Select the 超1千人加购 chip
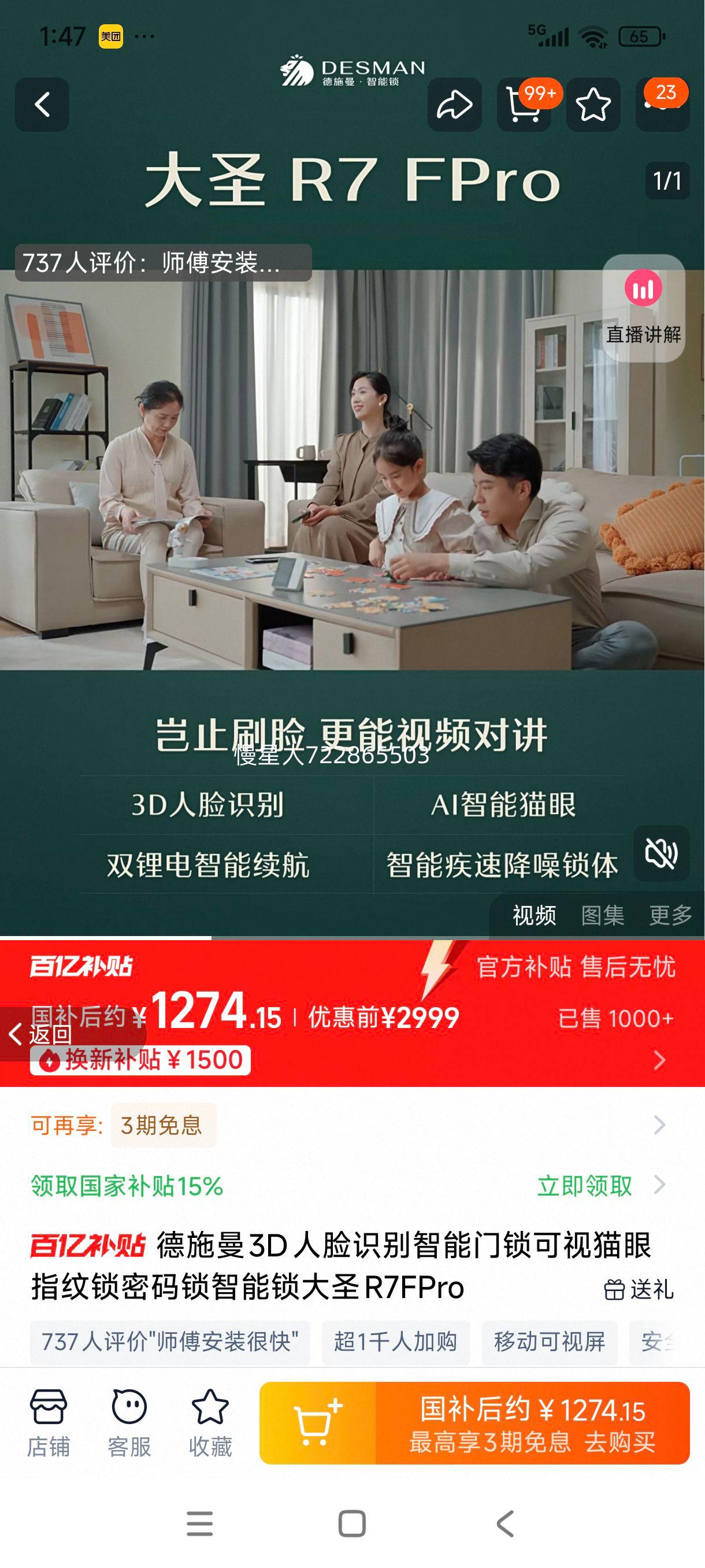The image size is (705, 1568). click(395, 1341)
